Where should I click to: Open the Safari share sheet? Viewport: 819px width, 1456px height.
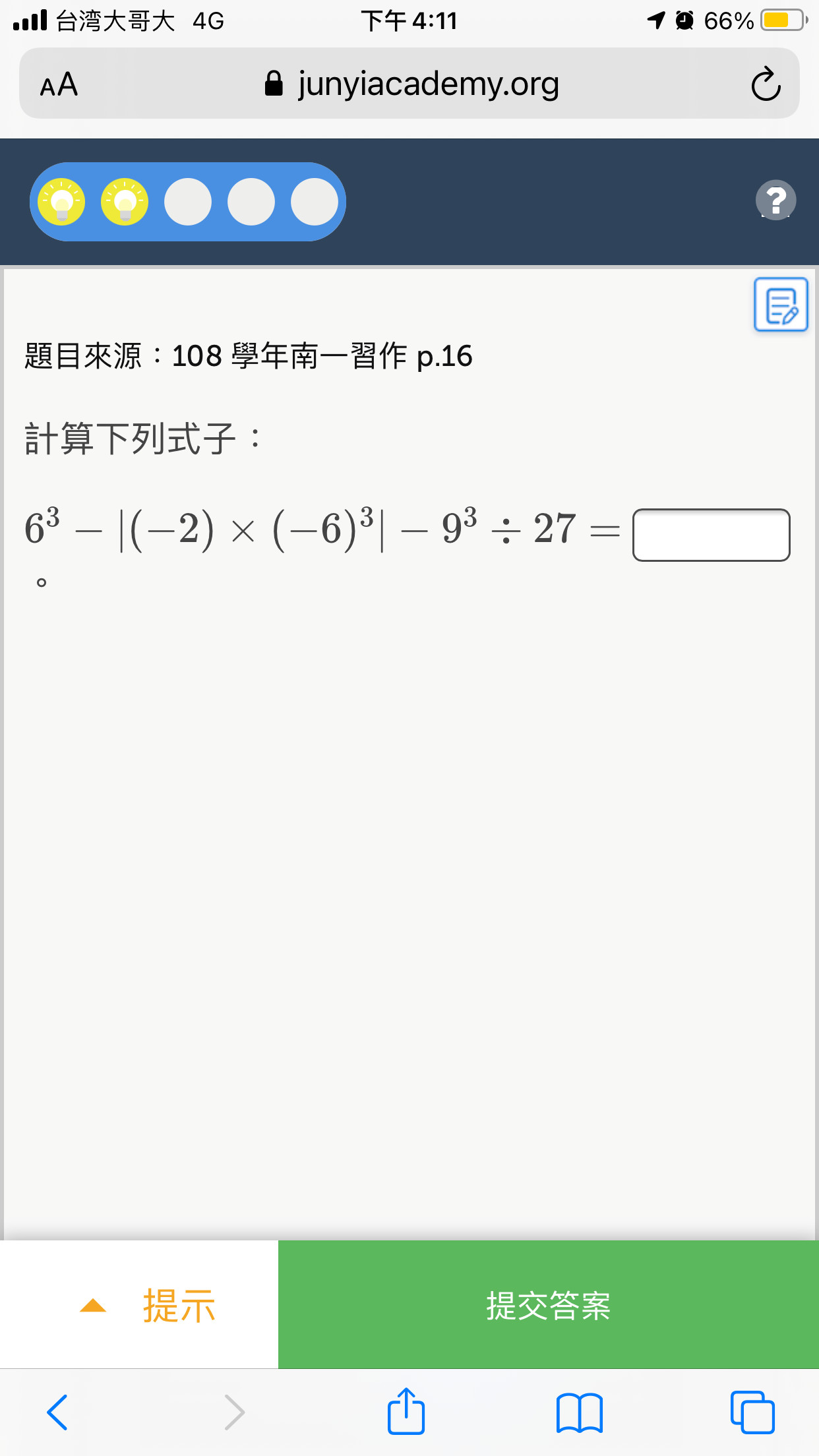tap(406, 1411)
